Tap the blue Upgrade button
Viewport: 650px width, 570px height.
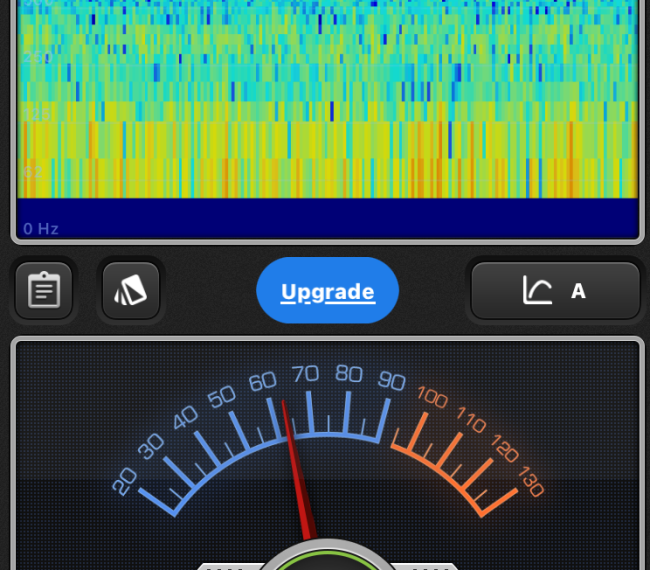click(x=327, y=291)
